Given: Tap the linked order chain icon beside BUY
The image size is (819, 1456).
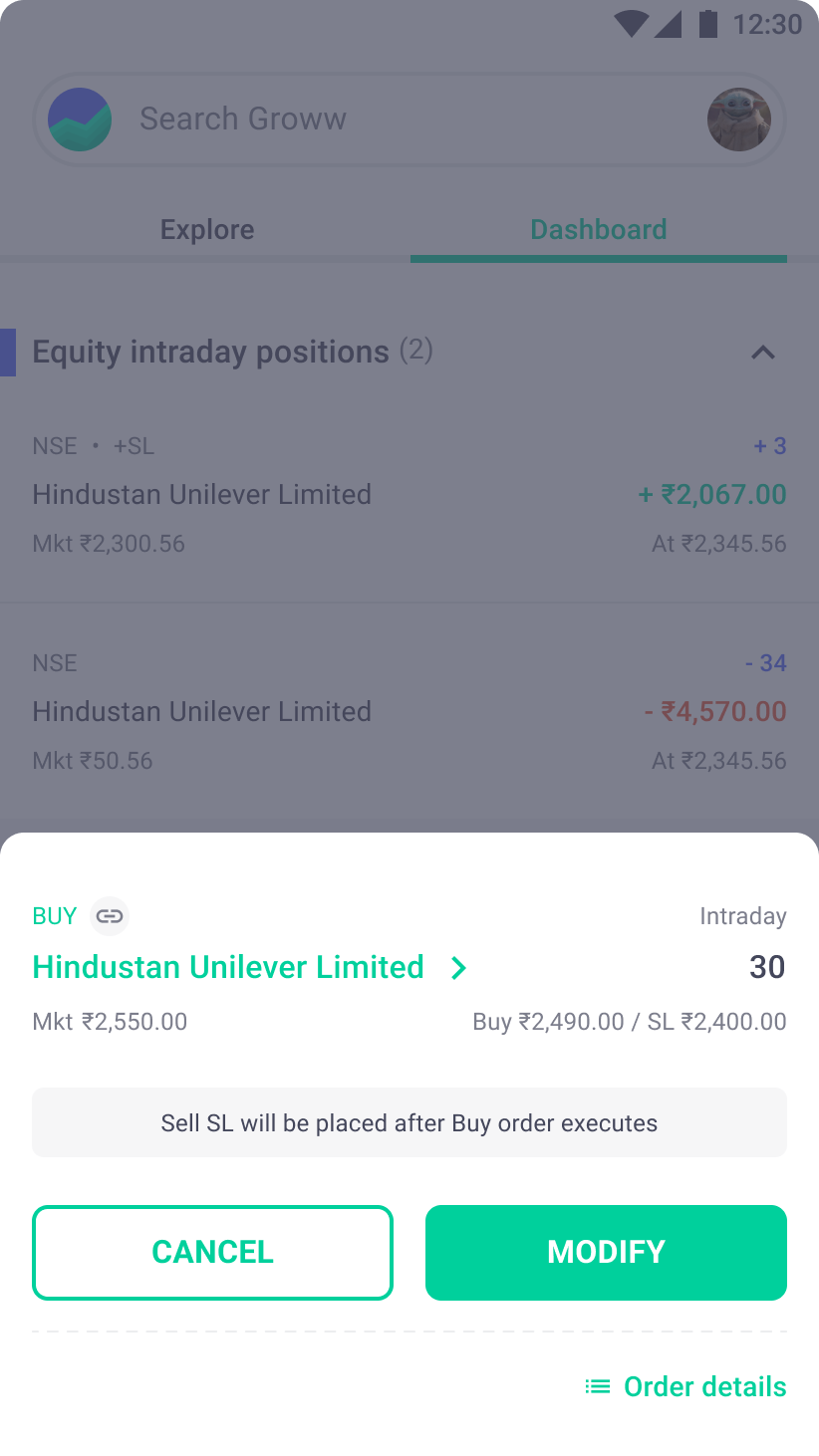Looking at the screenshot, I should 110,916.
